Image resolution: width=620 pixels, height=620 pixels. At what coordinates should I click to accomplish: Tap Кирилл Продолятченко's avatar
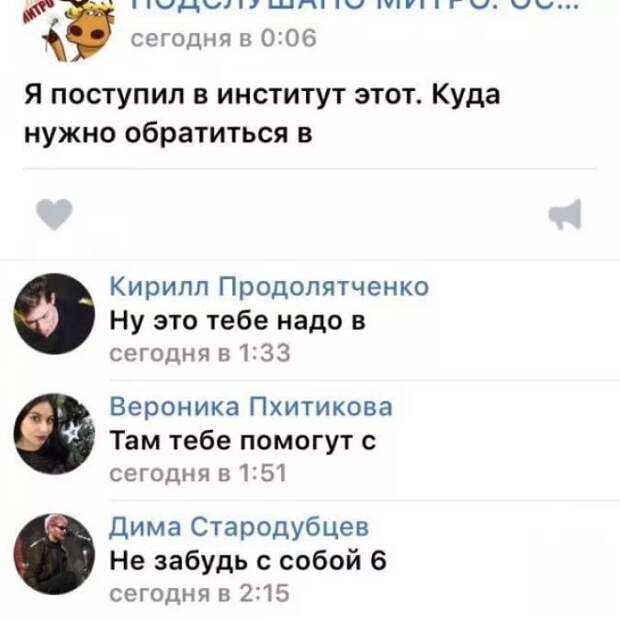click(x=54, y=314)
